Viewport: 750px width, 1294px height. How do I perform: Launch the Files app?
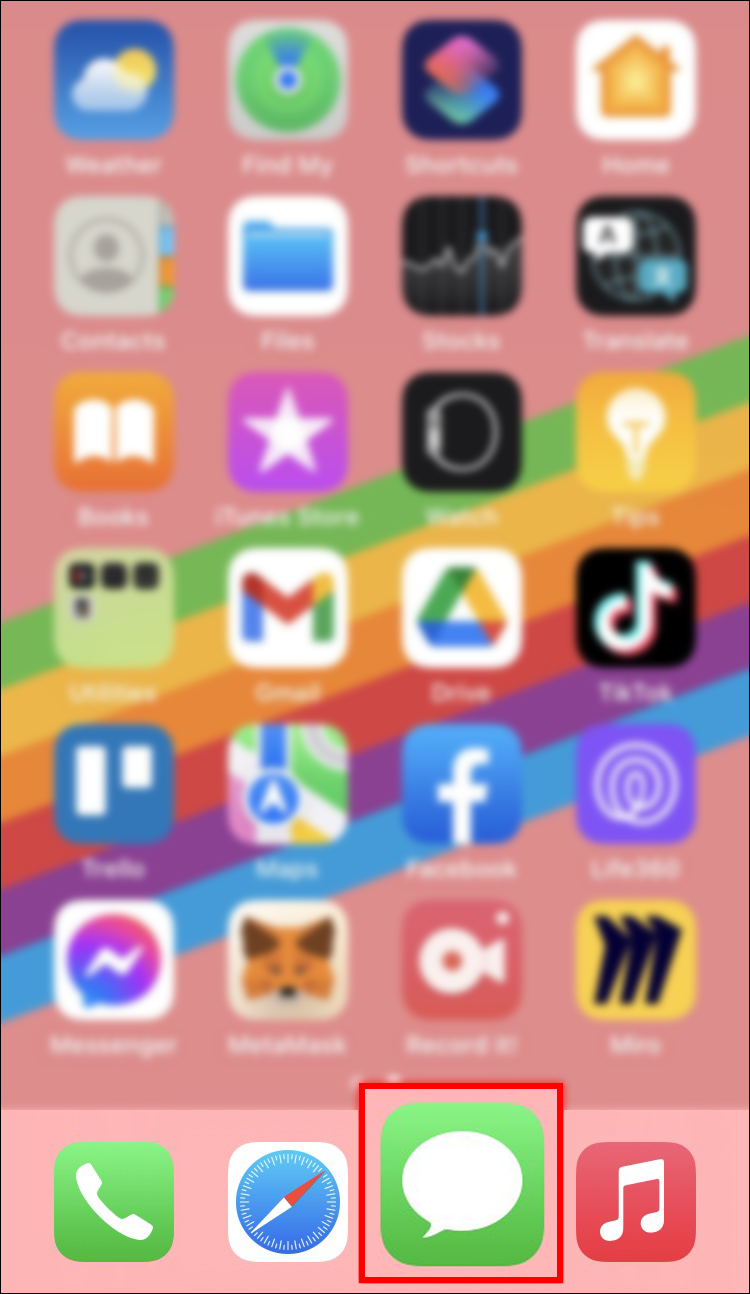288,256
